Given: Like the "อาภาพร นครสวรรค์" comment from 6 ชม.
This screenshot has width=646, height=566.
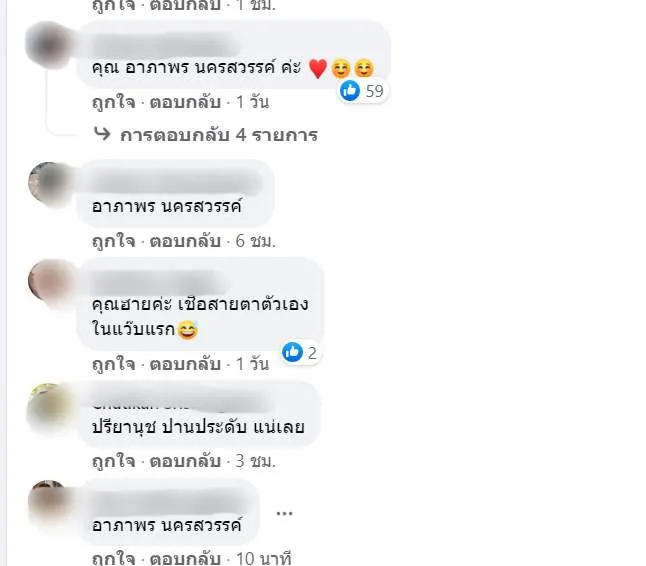Looking at the screenshot, I should tap(113, 241).
